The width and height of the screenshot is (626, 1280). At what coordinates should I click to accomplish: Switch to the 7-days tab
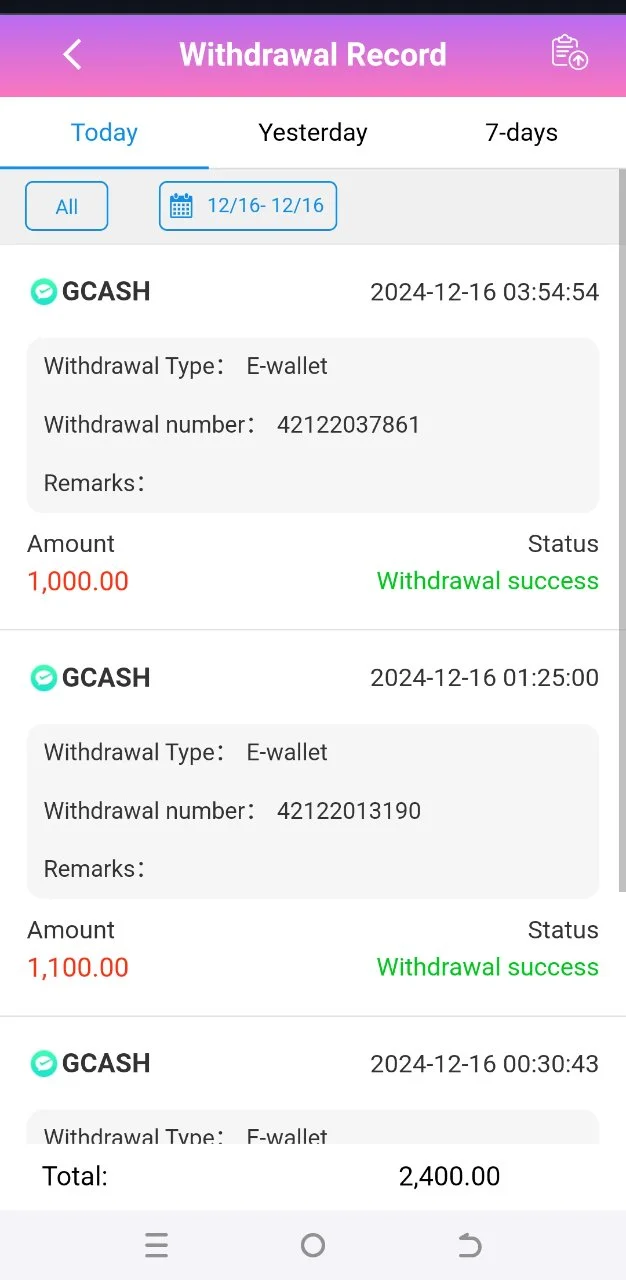(521, 132)
